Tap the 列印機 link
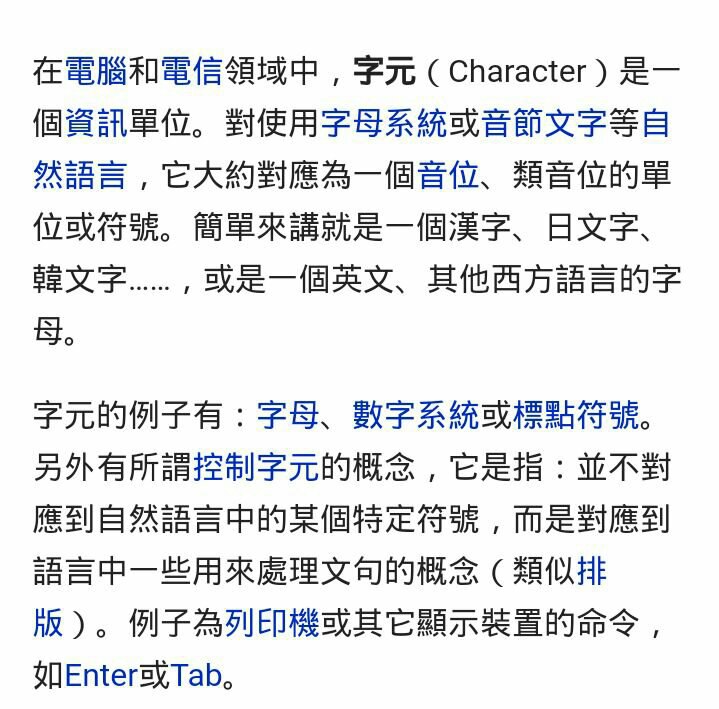The height and width of the screenshot is (709, 719). tap(272, 624)
